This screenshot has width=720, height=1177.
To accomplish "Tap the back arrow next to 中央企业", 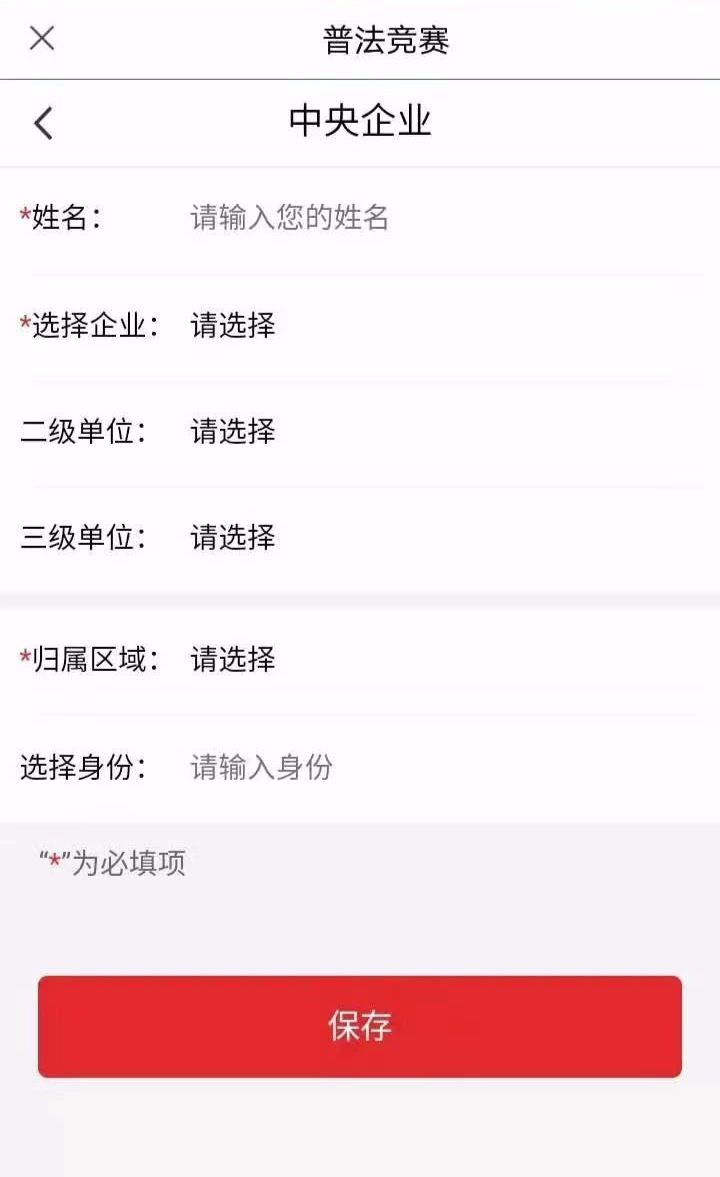I will click(x=42, y=120).
